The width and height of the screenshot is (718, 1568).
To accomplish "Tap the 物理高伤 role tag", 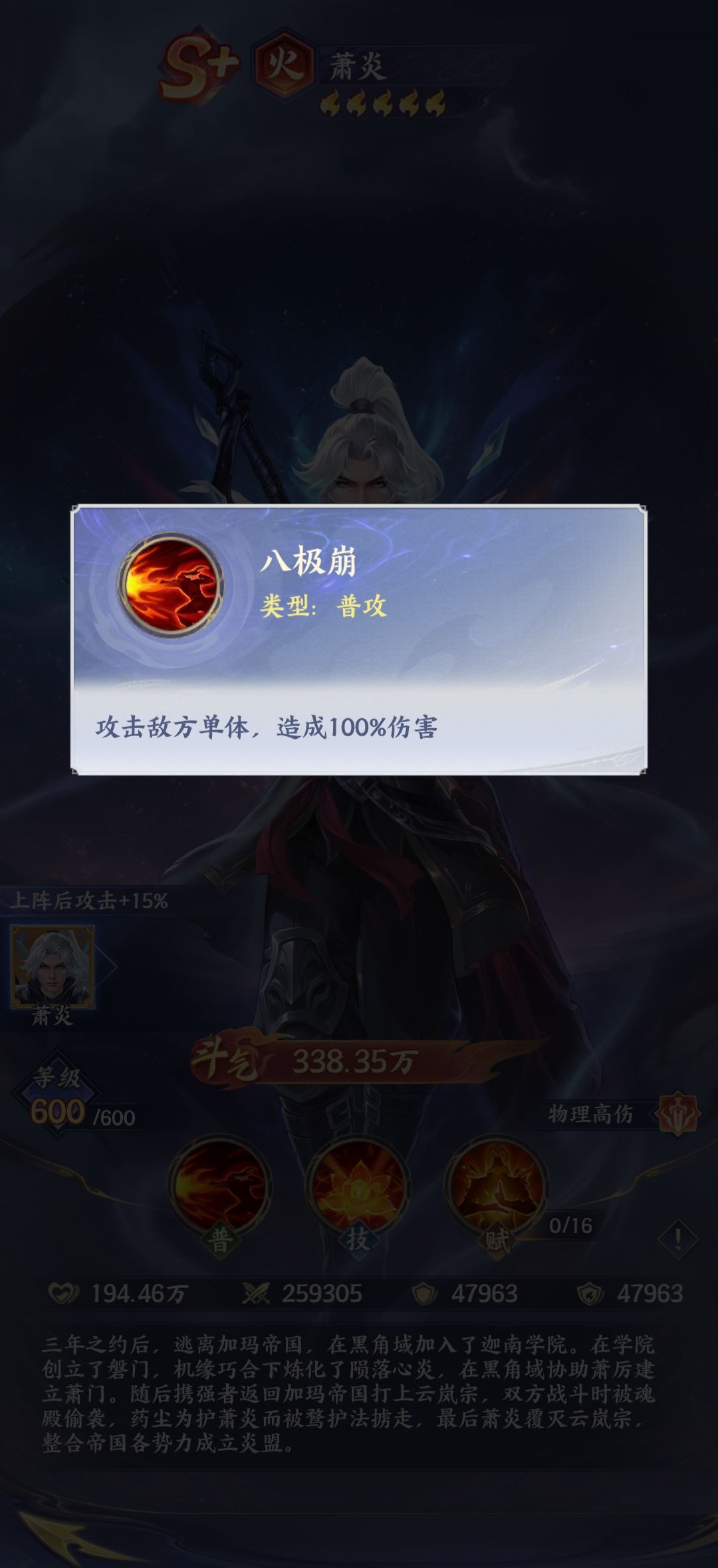I will coord(590,1114).
